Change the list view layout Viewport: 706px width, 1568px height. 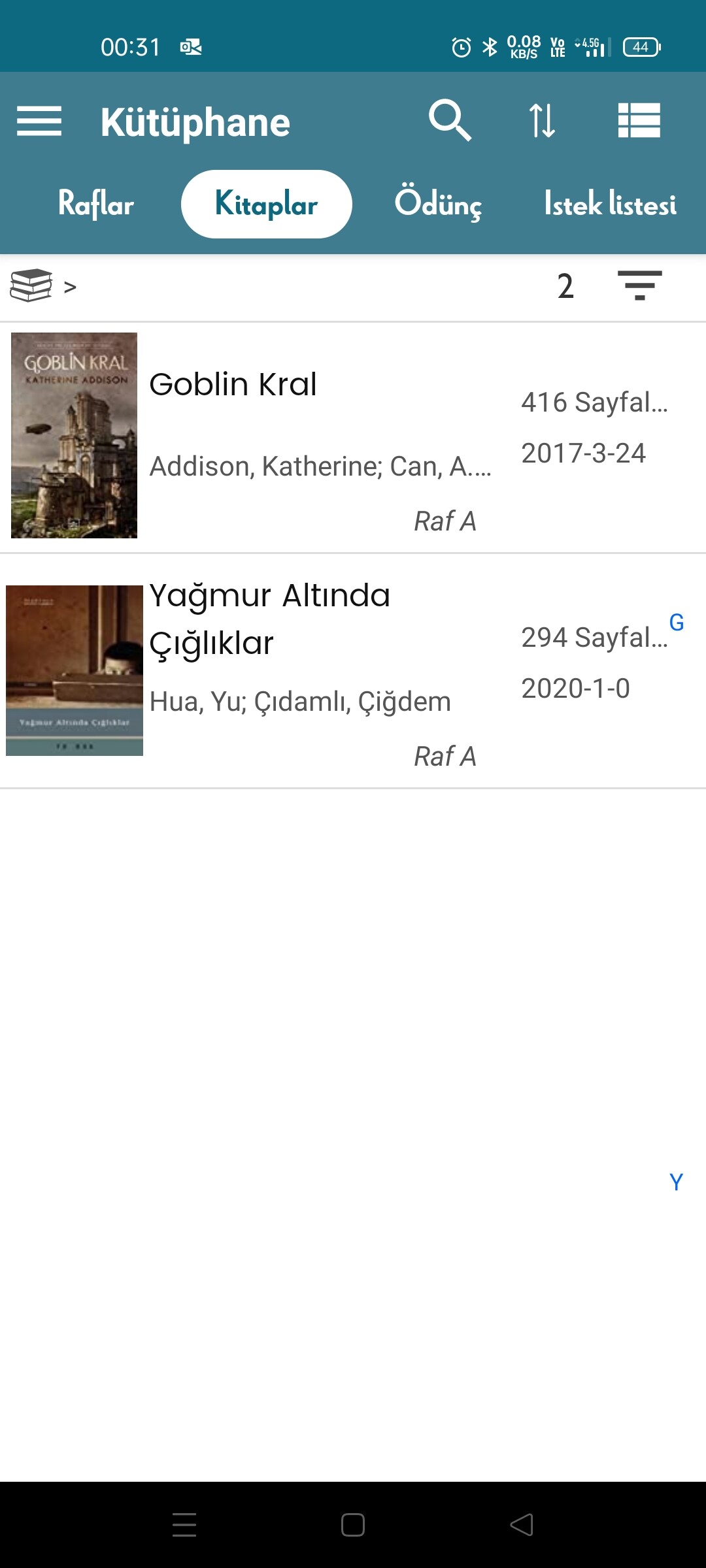pos(639,121)
